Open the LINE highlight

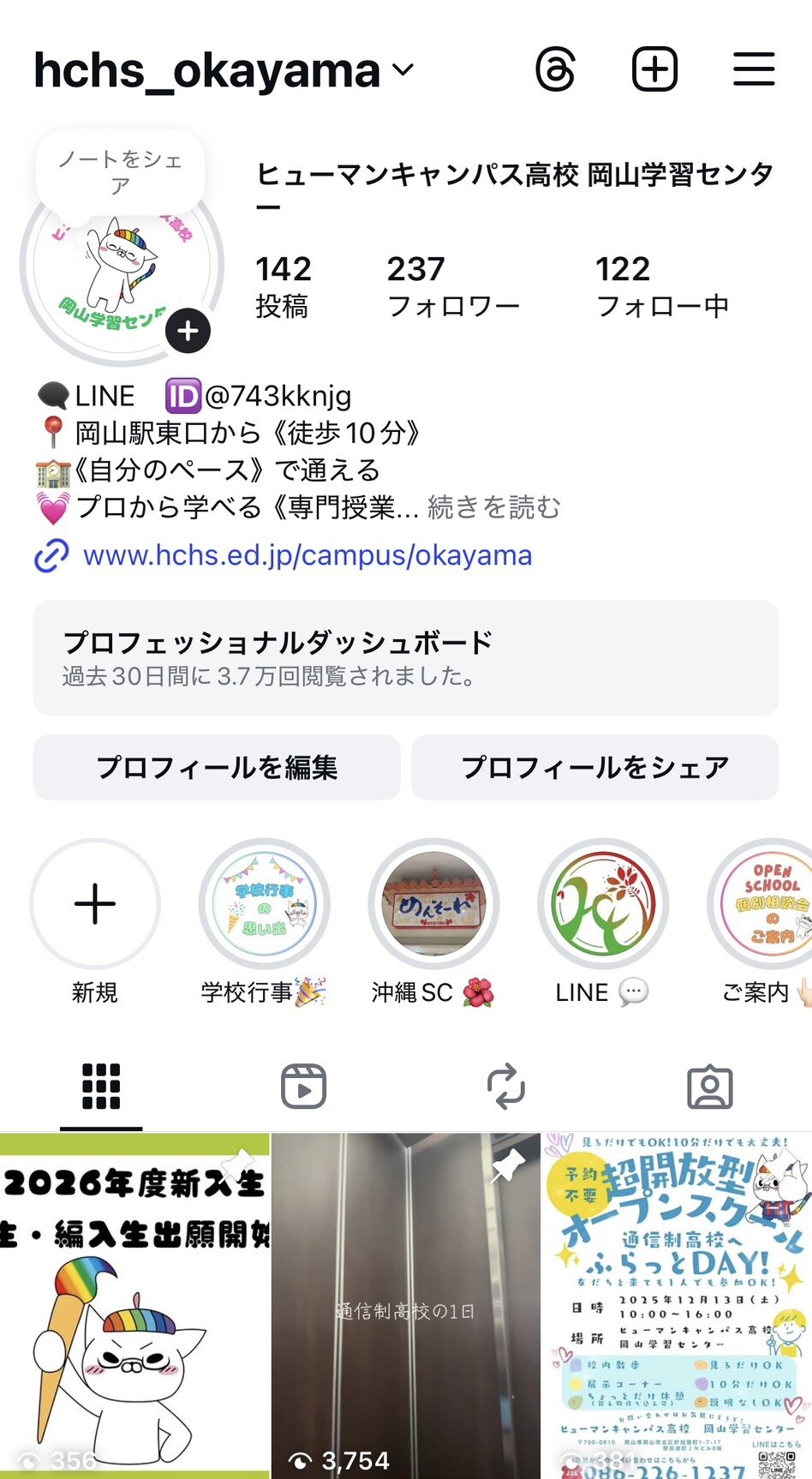tap(602, 905)
